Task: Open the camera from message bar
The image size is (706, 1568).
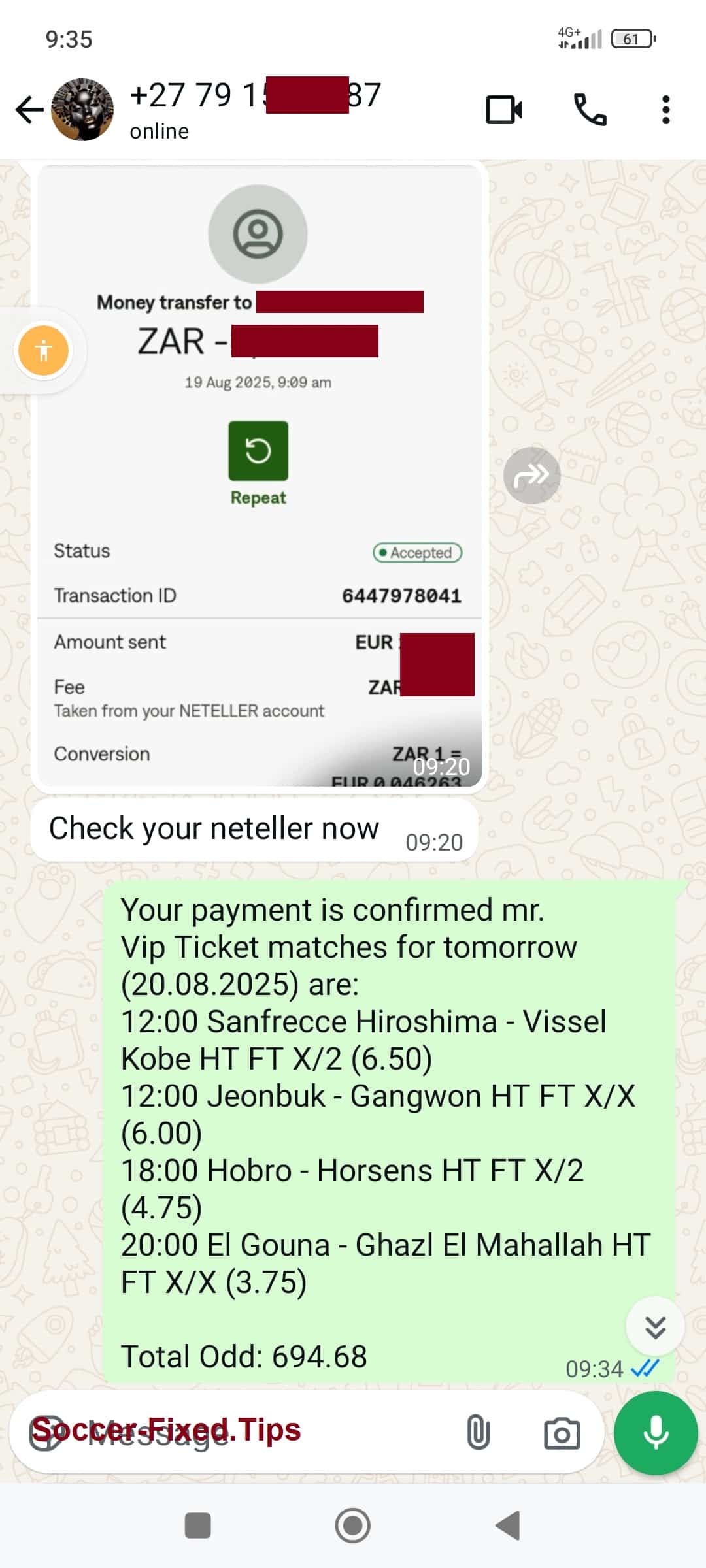Action: 562,1433
